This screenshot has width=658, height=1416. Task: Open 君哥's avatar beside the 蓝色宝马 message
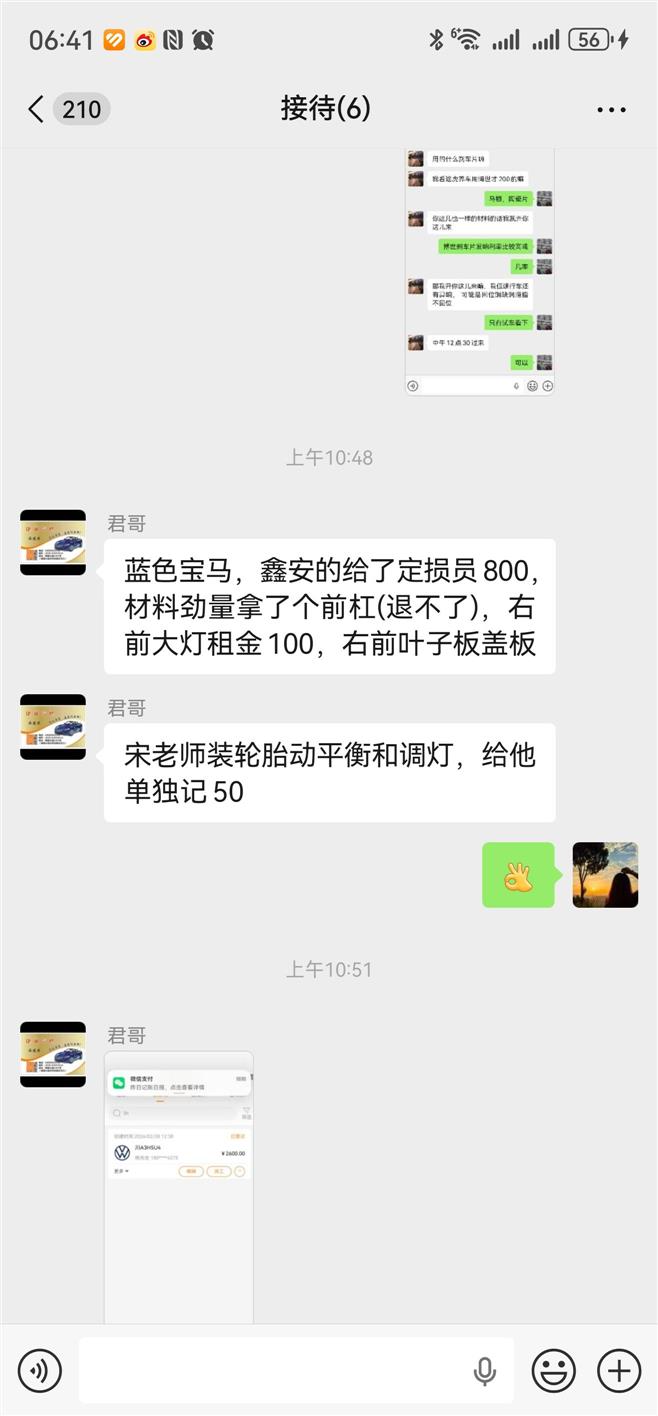click(x=53, y=543)
